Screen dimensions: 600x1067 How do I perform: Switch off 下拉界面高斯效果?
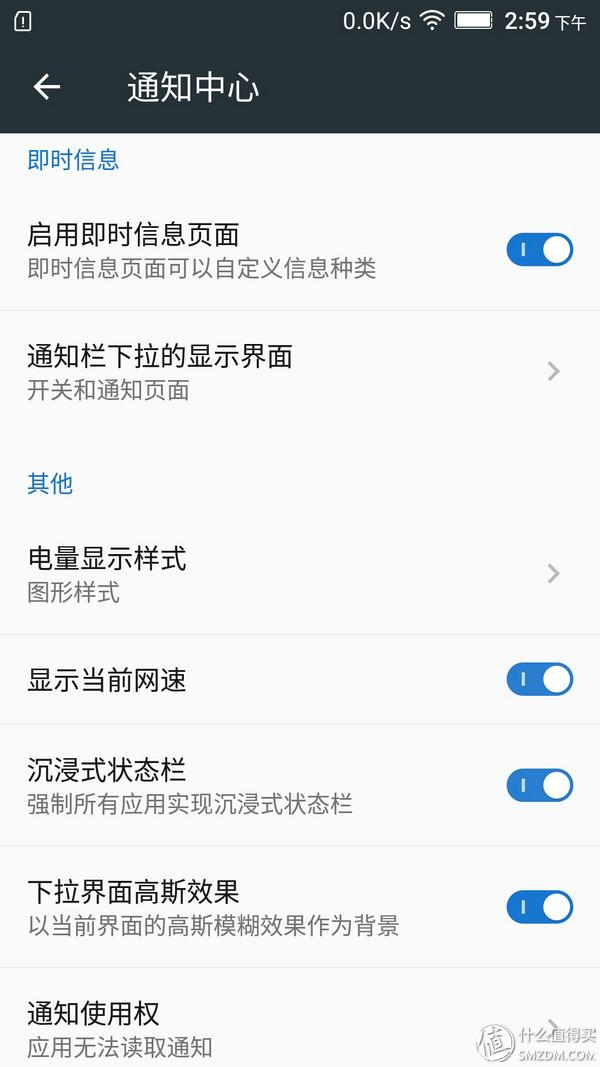point(539,907)
